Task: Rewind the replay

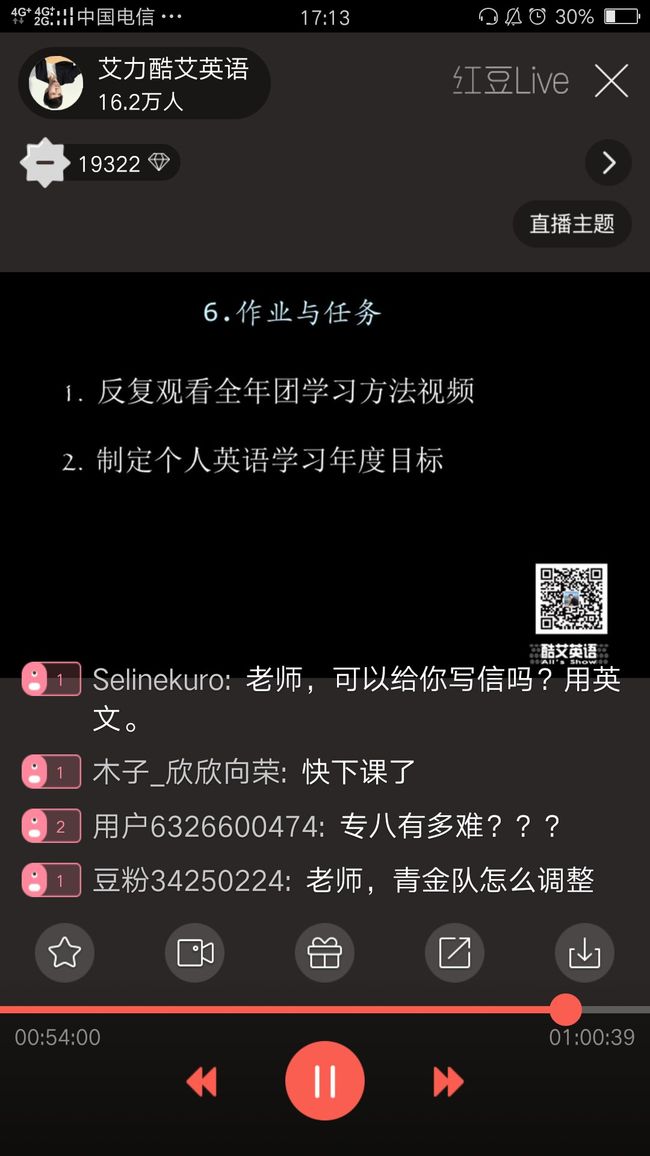Action: (202, 1082)
